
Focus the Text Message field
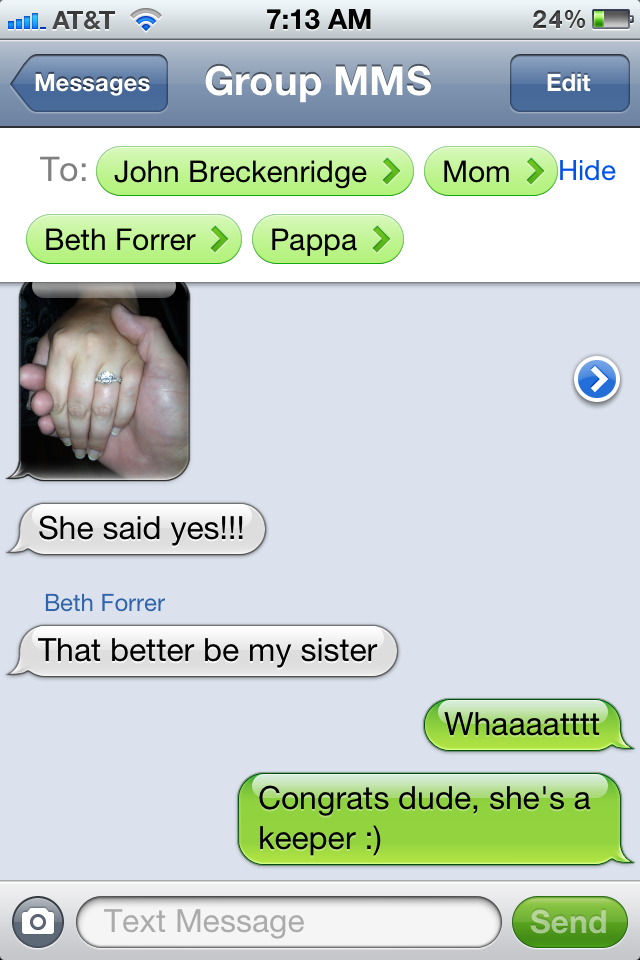[x=288, y=921]
